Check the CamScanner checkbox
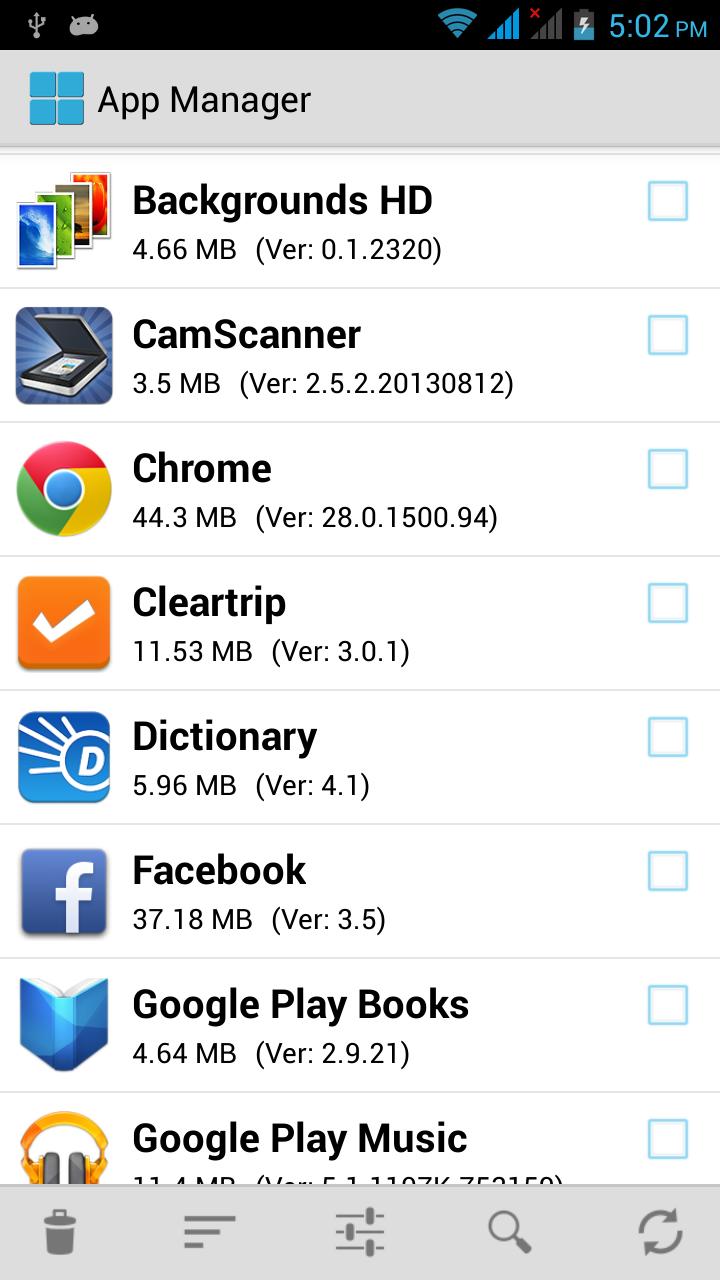The width and height of the screenshot is (720, 1280). pyautogui.click(x=667, y=335)
